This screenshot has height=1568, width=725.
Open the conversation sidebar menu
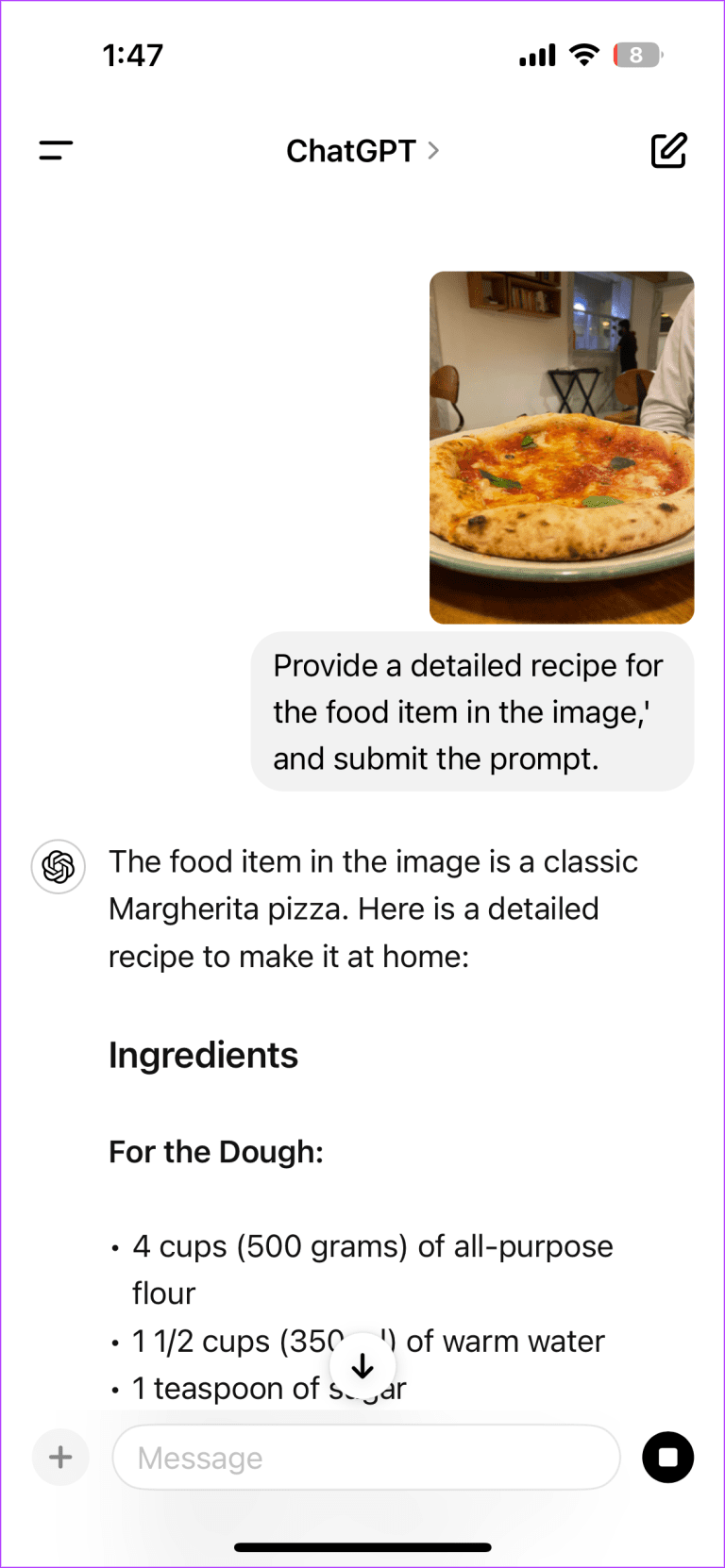(x=55, y=149)
